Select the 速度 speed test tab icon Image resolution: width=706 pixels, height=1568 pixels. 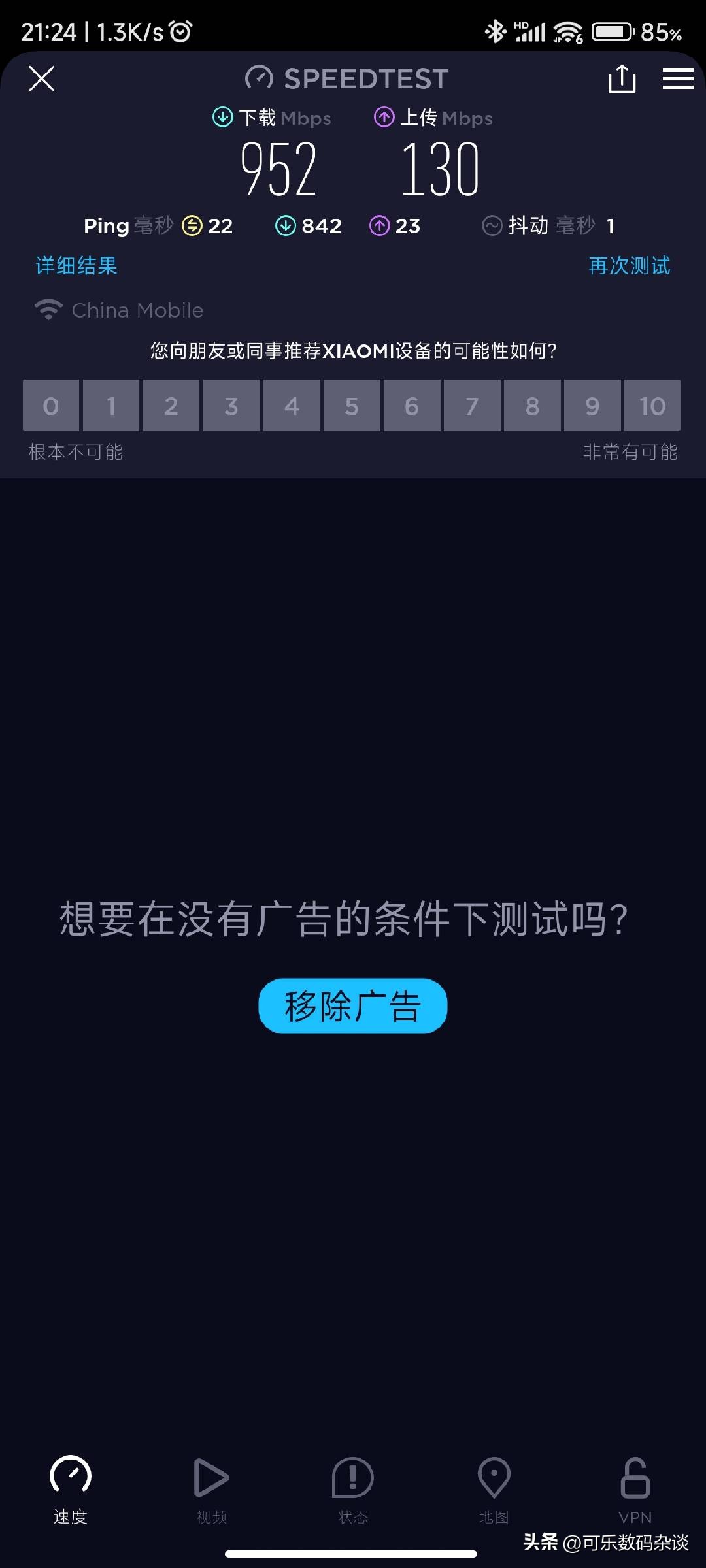(70, 1478)
